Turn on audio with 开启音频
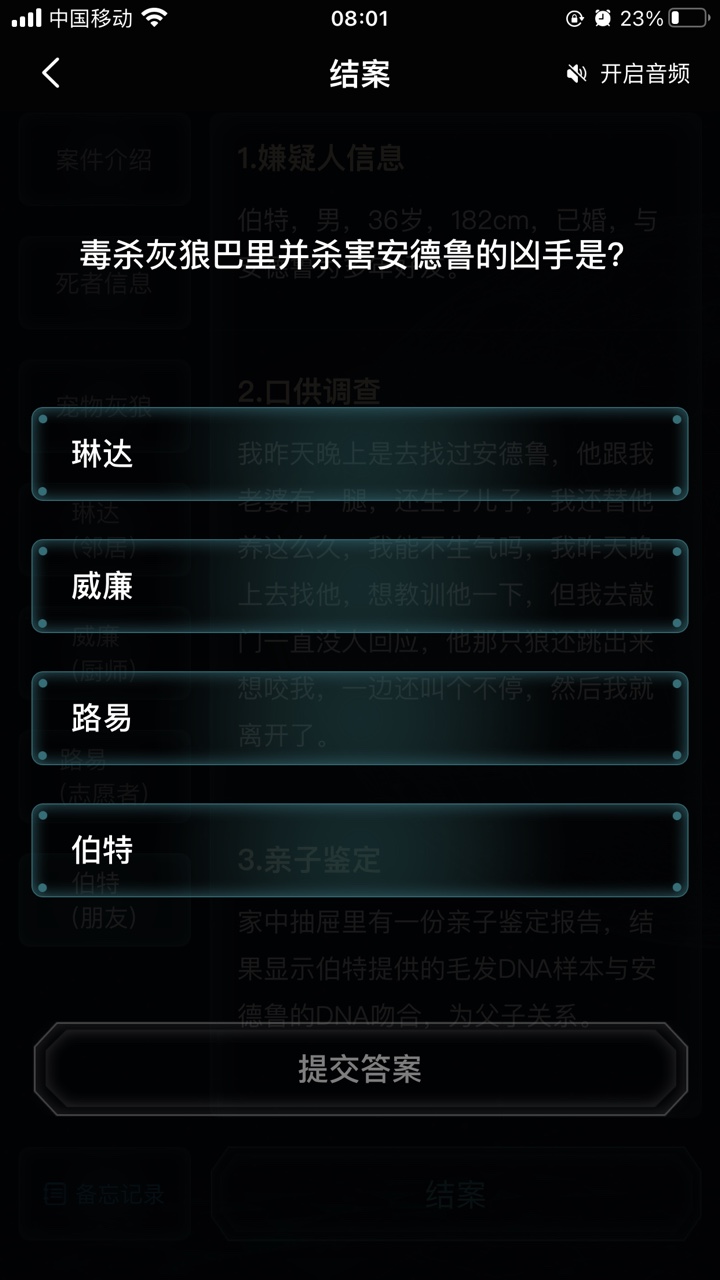720x1280 pixels. [x=628, y=74]
